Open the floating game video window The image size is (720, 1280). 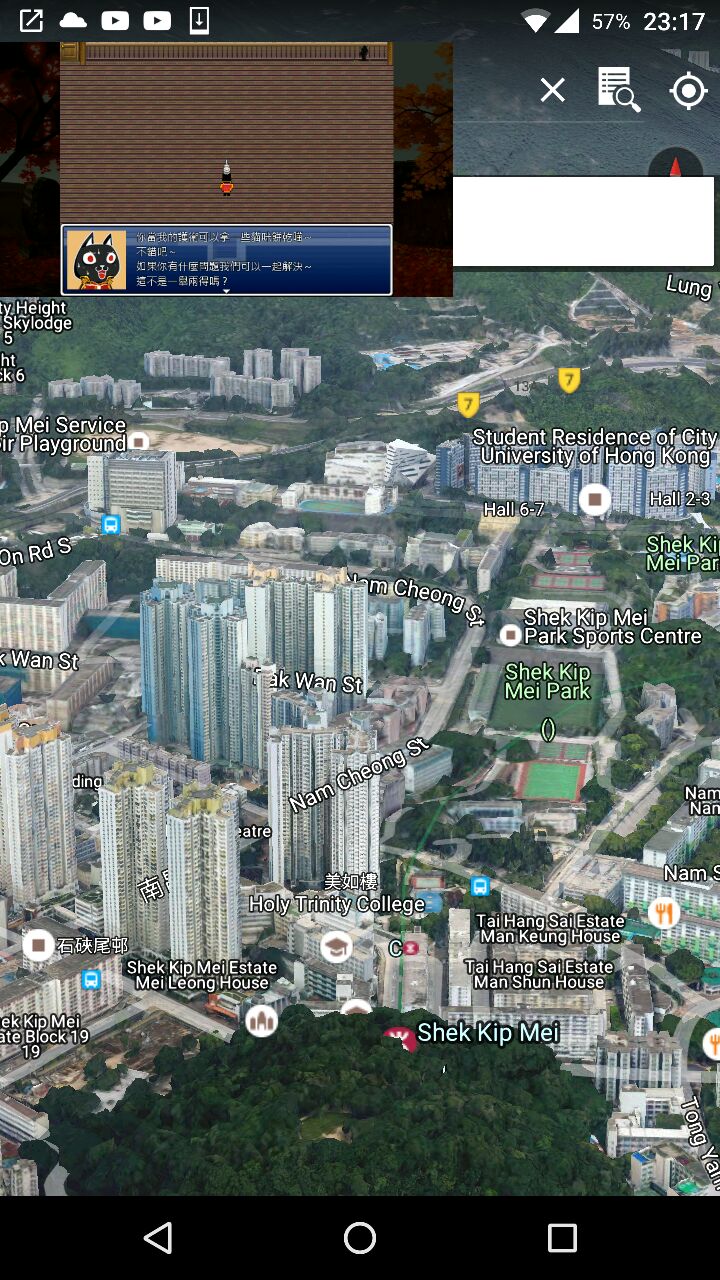pyautogui.click(x=227, y=168)
